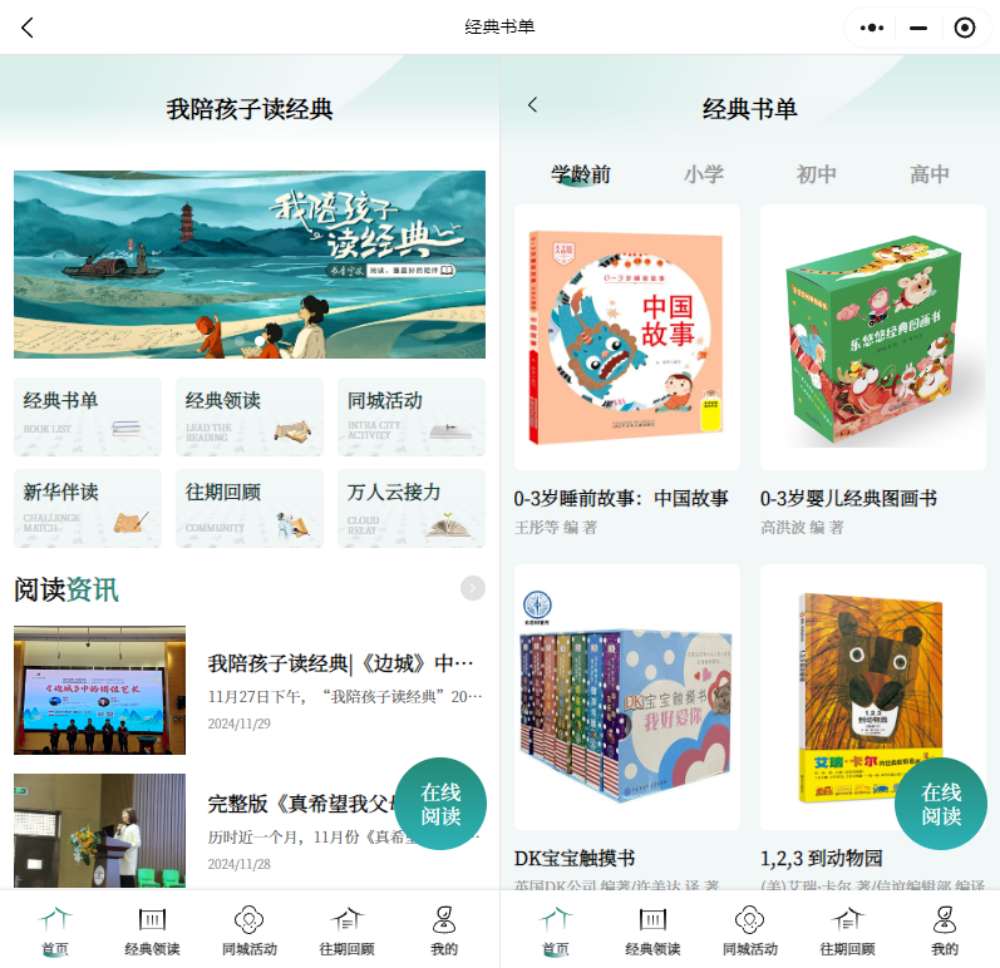Expand more 阅读资讯 with the arrow
The width and height of the screenshot is (1000, 968).
(473, 589)
